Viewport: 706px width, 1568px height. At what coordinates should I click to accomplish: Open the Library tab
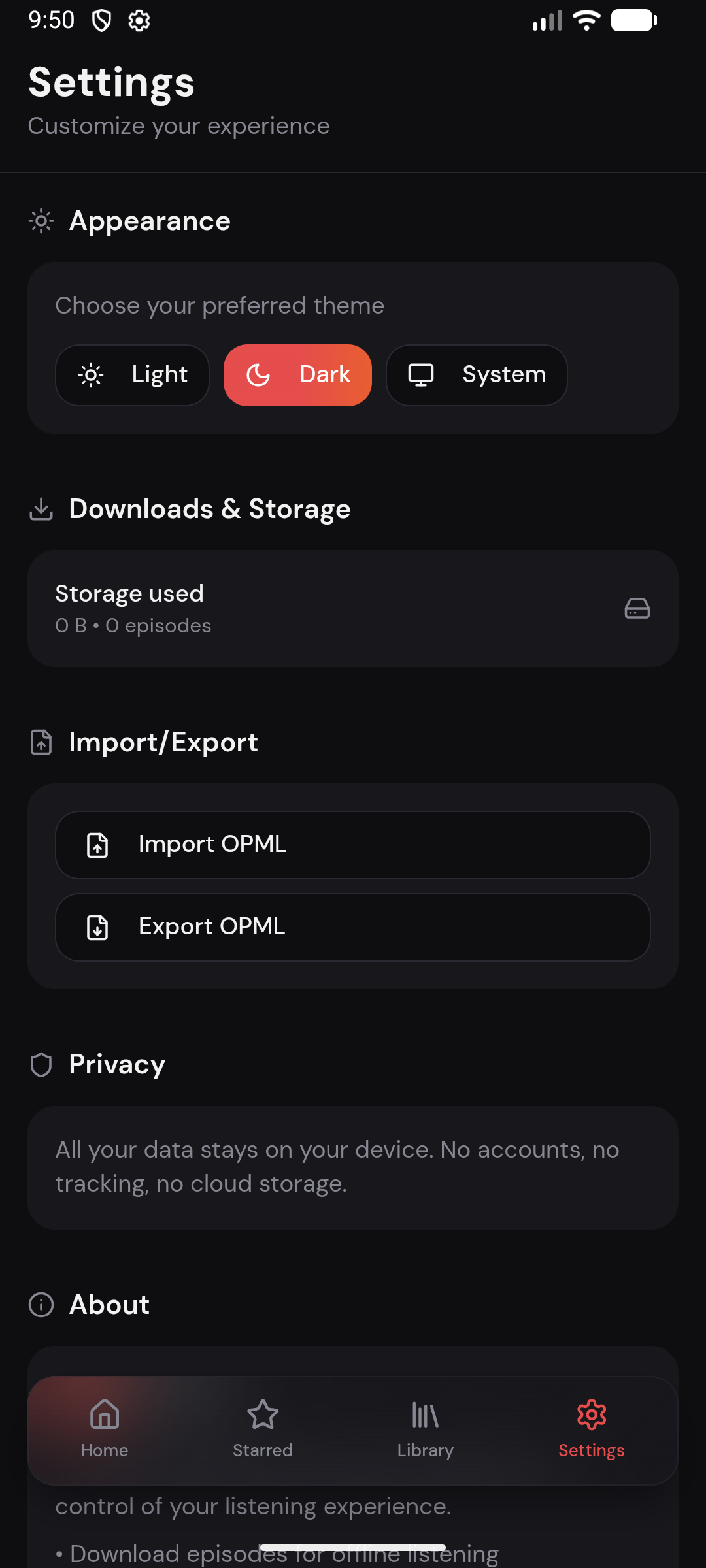point(424,1431)
